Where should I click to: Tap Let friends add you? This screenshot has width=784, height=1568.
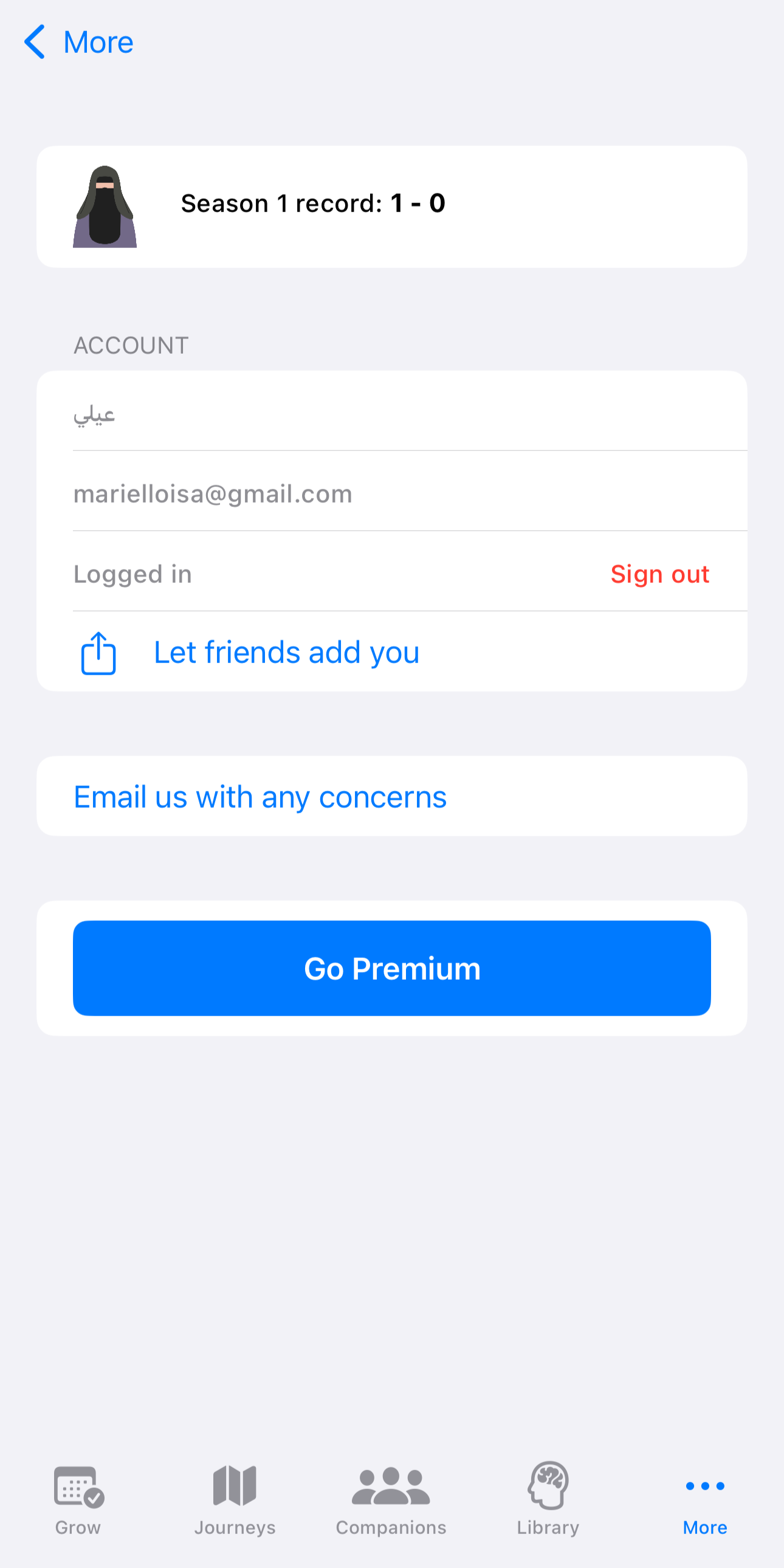(286, 653)
